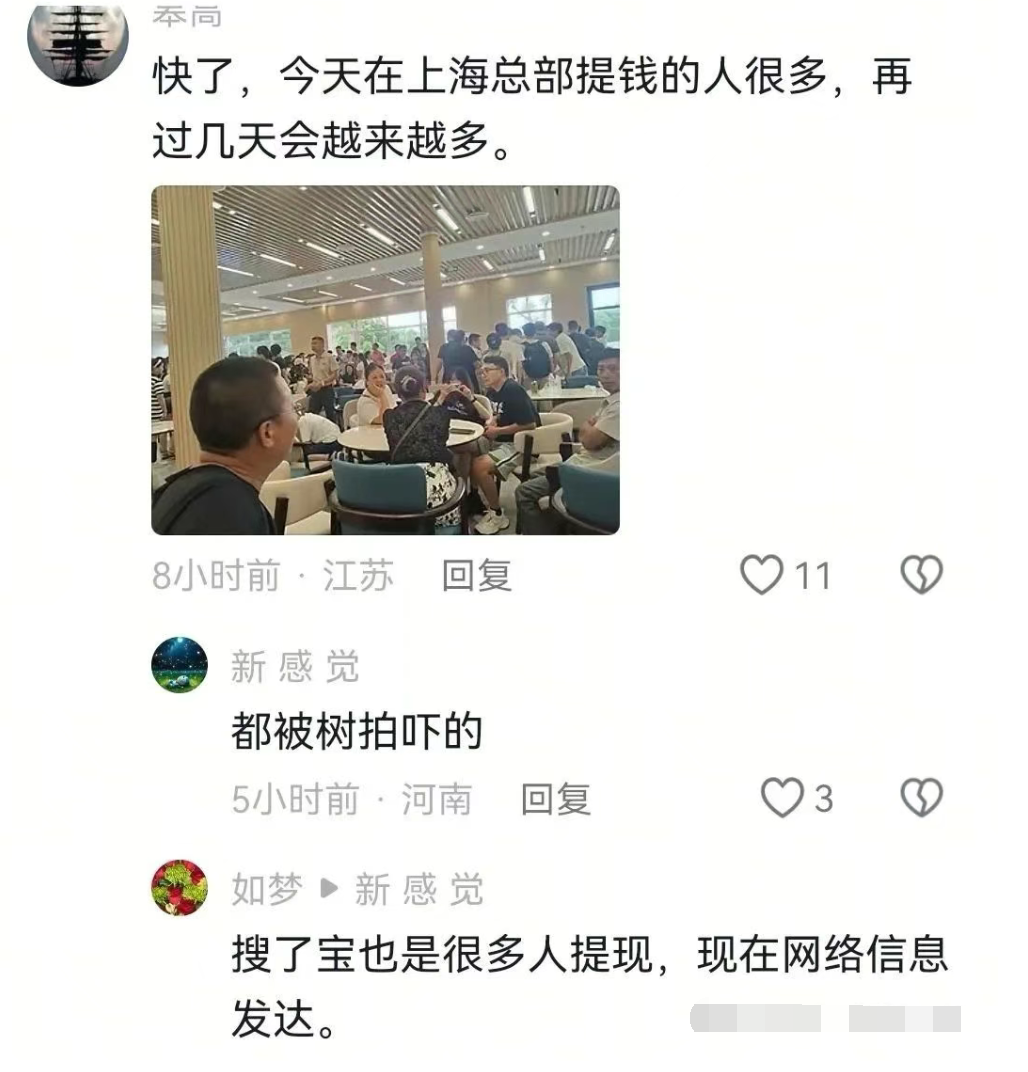This screenshot has height=1072, width=1028.
Task: Tap the username 如梦
Action: click(x=267, y=889)
